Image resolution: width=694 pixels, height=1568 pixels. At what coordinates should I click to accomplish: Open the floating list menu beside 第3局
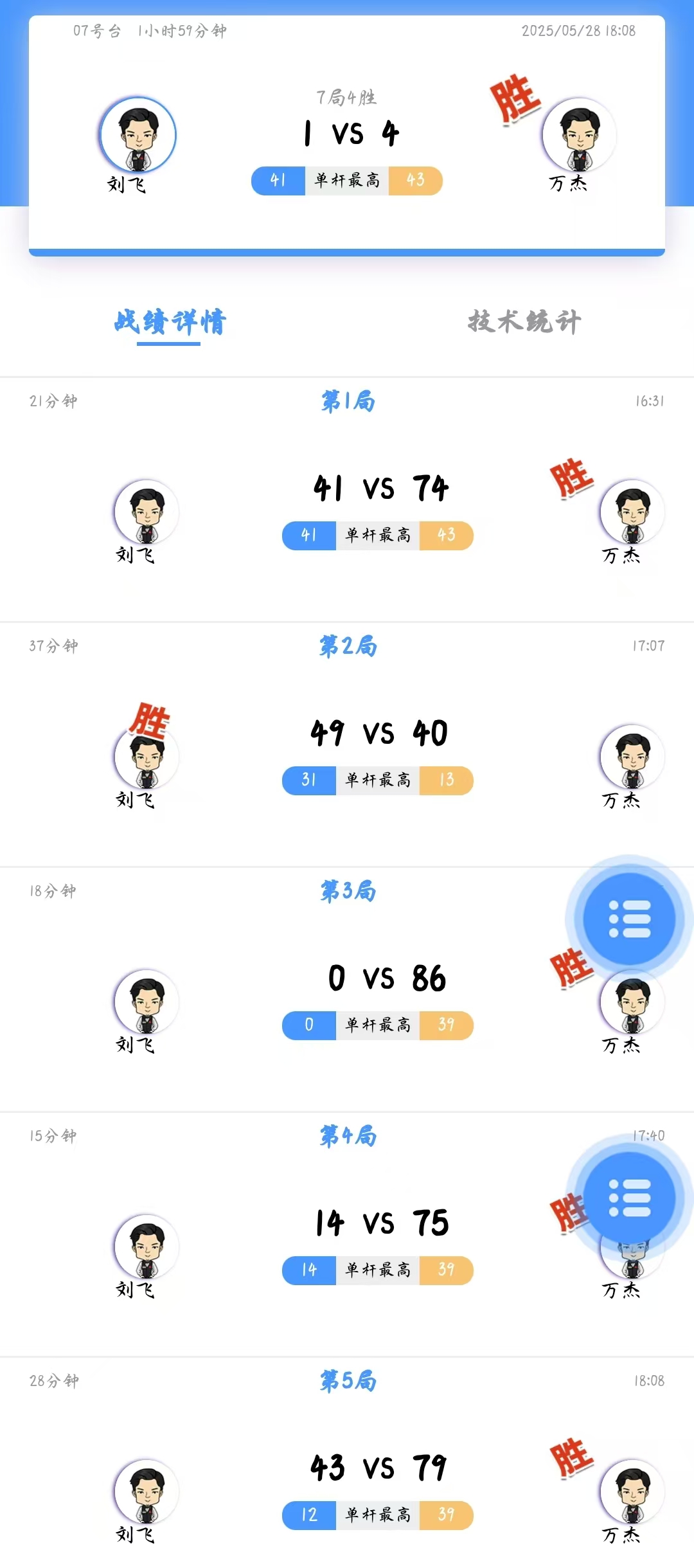(629, 919)
